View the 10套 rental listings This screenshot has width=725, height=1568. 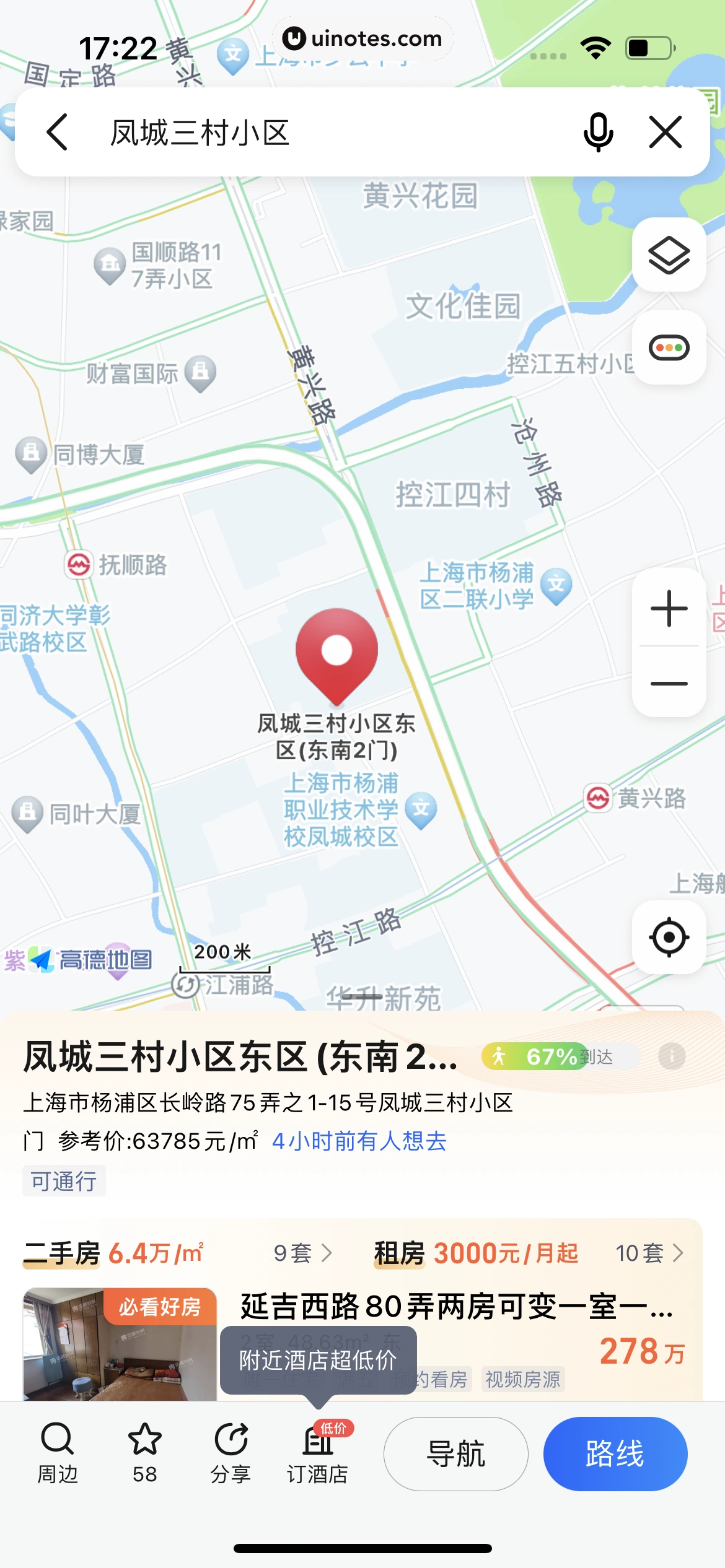pos(649,1253)
